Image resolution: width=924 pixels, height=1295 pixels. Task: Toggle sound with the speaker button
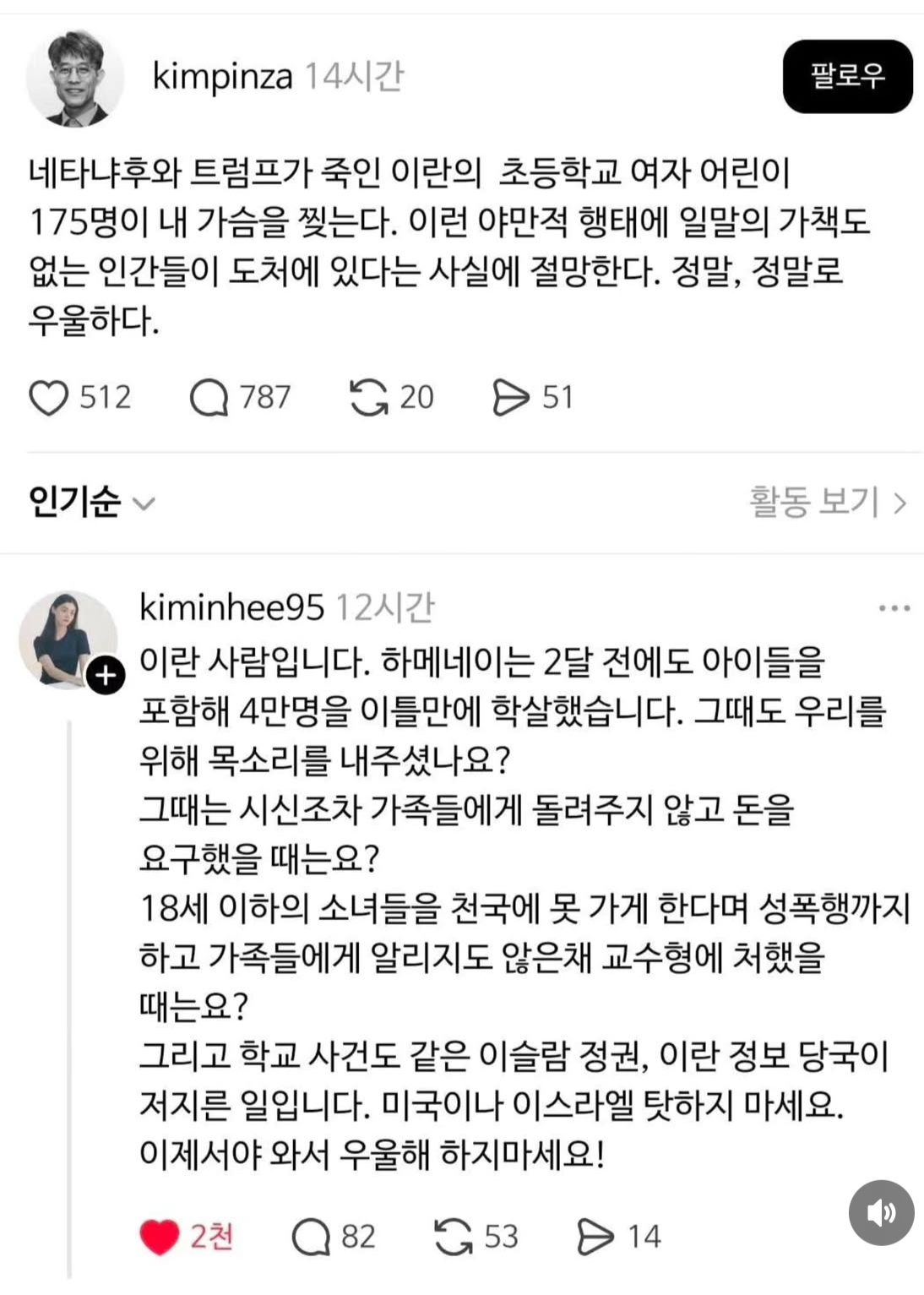(x=881, y=1212)
